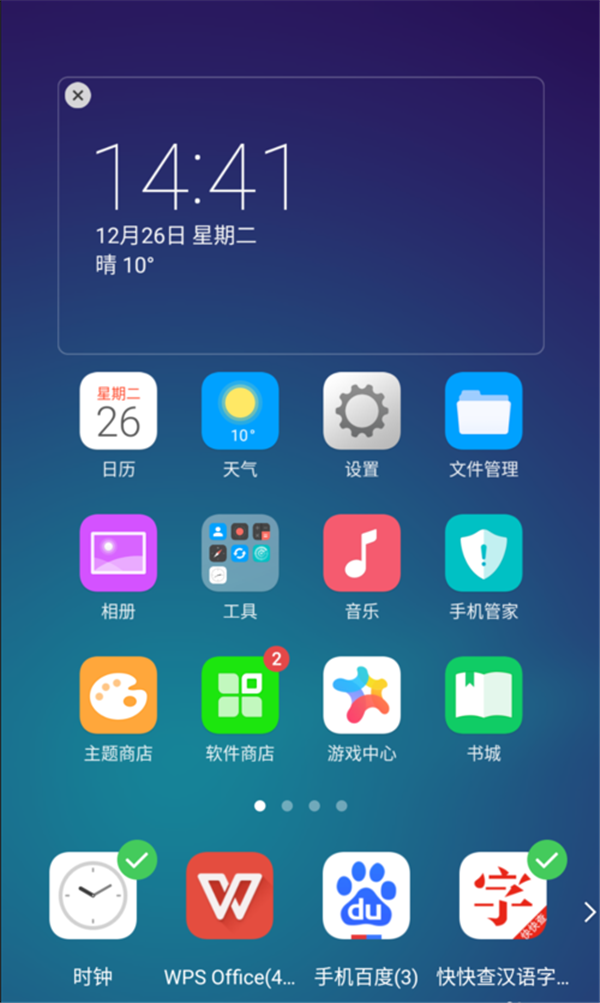Uncheck the 快快查汉语字典 app
Viewport: 600px width, 1003px height.
coord(503,895)
